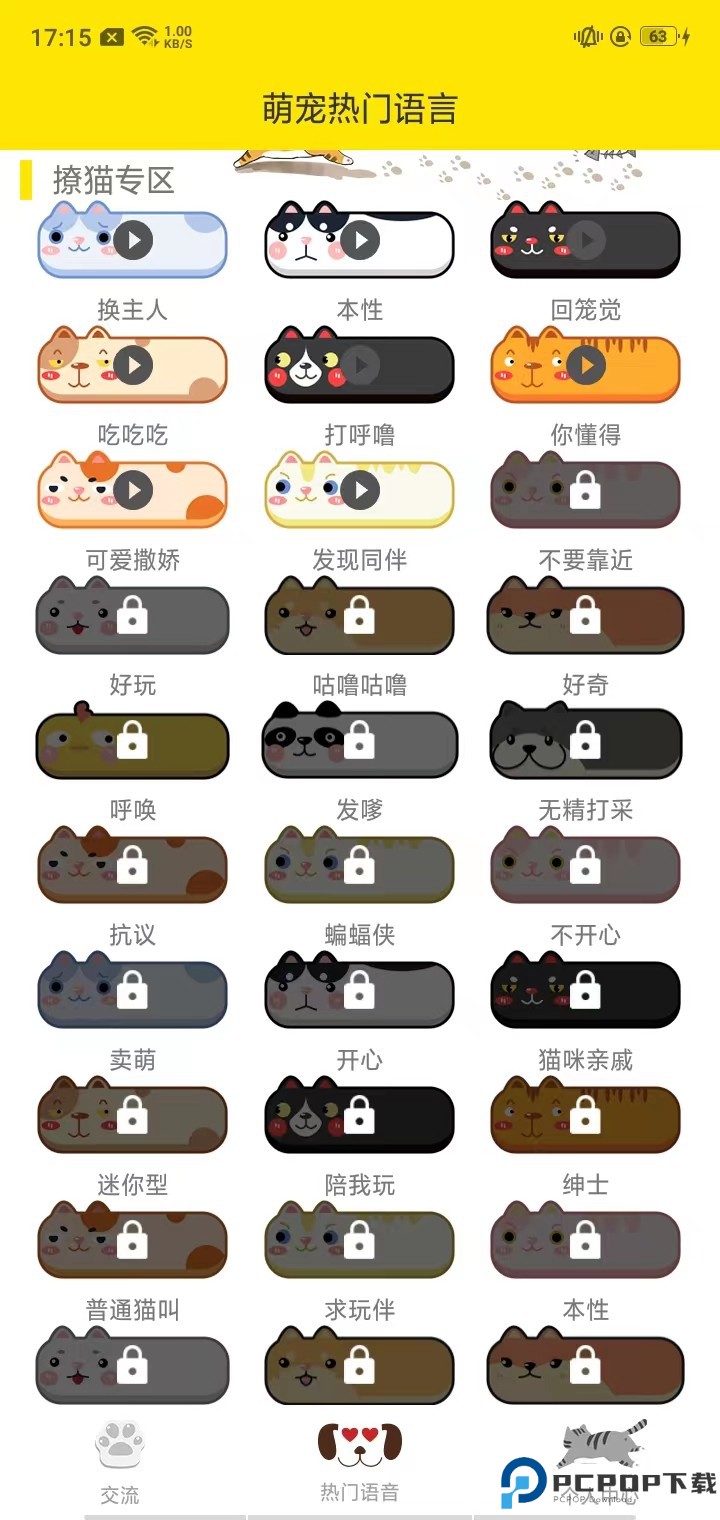Play the 吃吃吃 cat sound
The width and height of the screenshot is (720, 1520).
[x=133, y=365]
